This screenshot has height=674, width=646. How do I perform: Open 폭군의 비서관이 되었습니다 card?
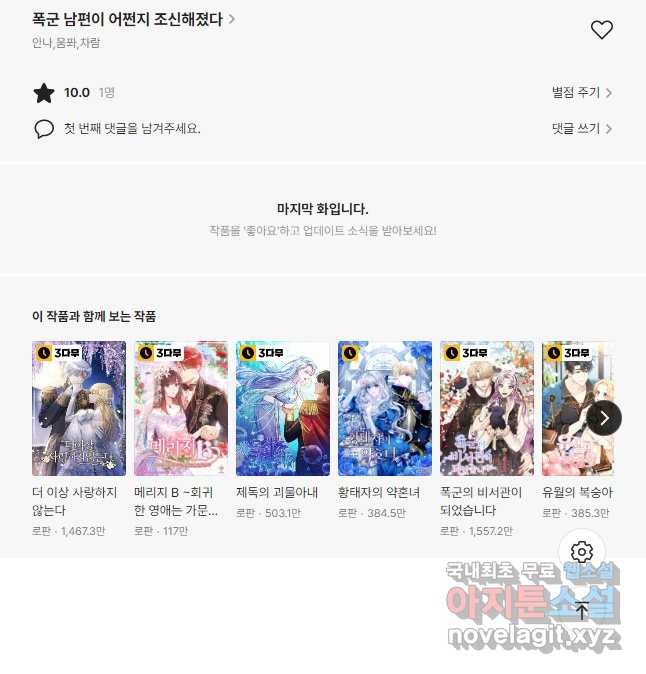point(487,408)
